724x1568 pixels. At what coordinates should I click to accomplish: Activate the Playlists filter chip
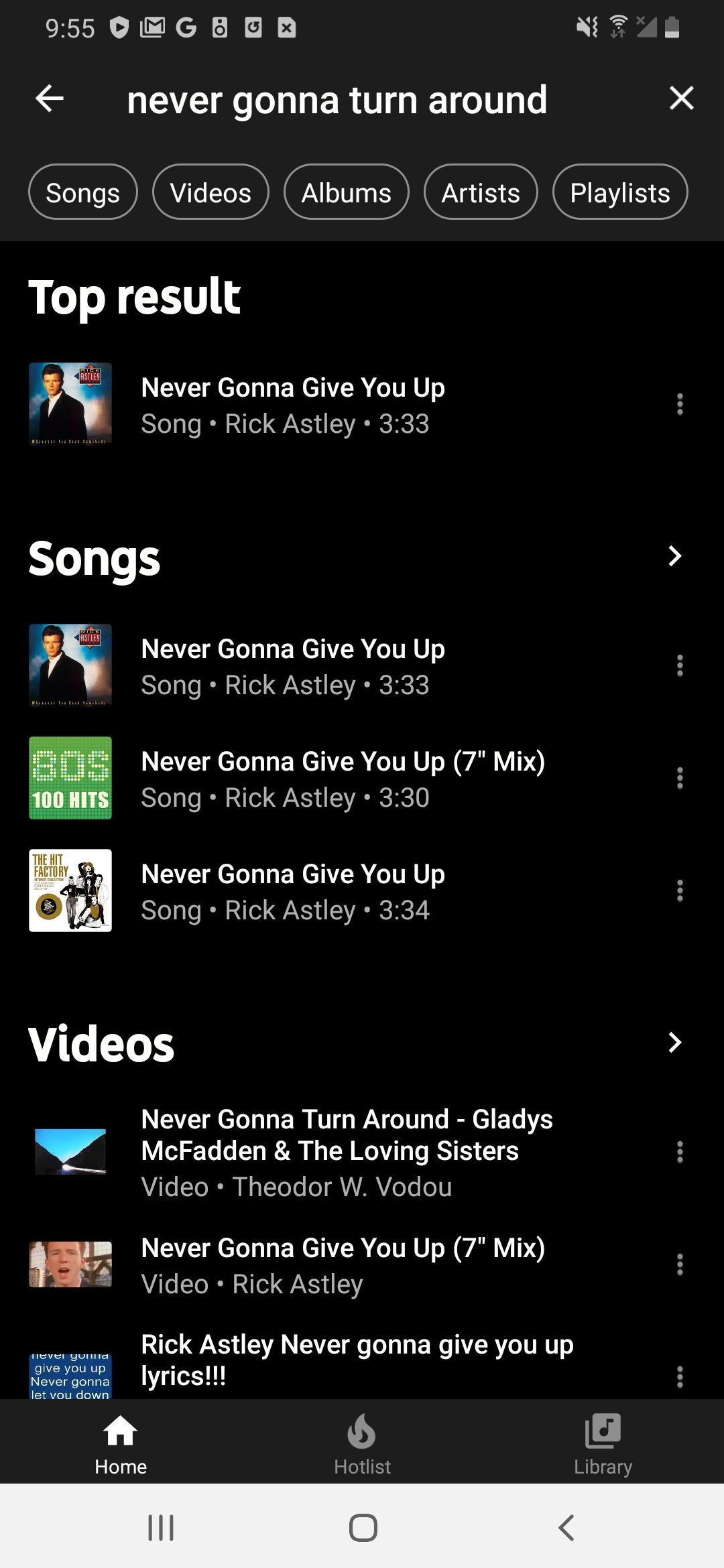[619, 192]
